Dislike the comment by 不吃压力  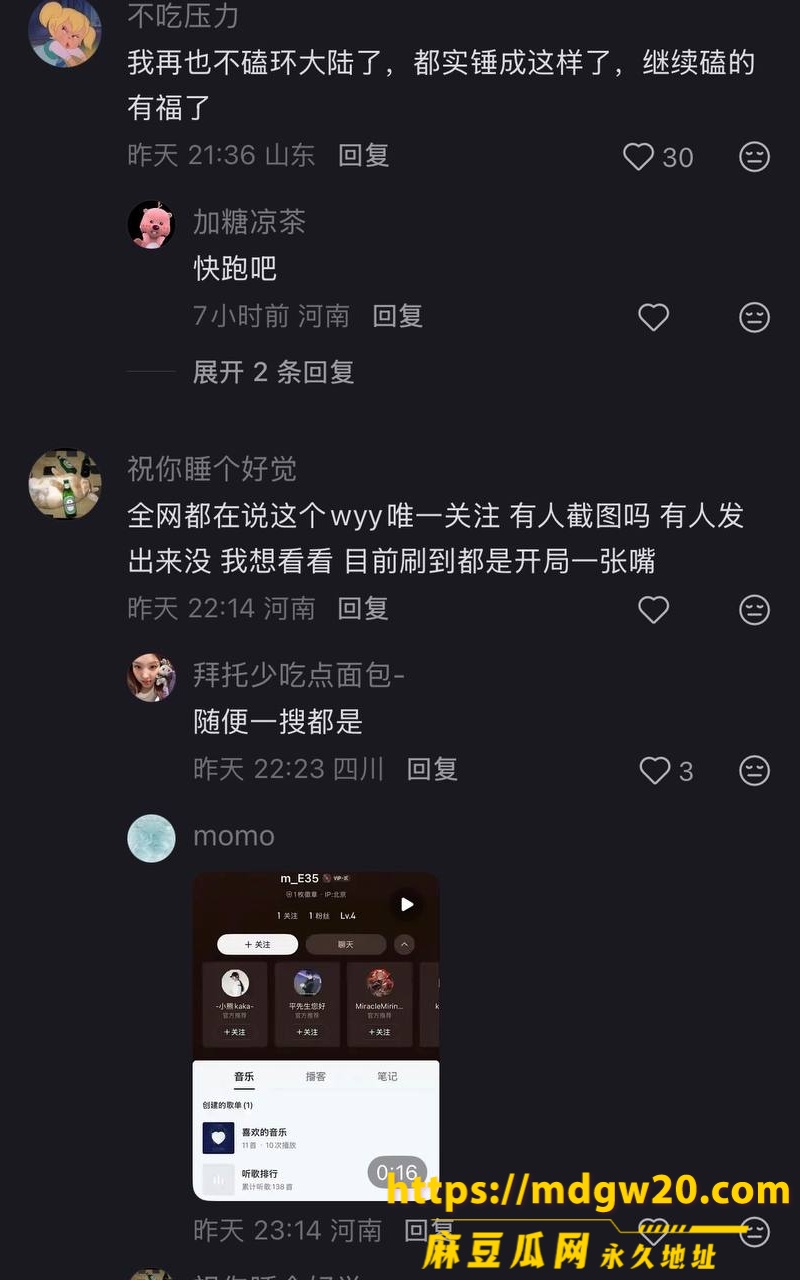pos(754,156)
